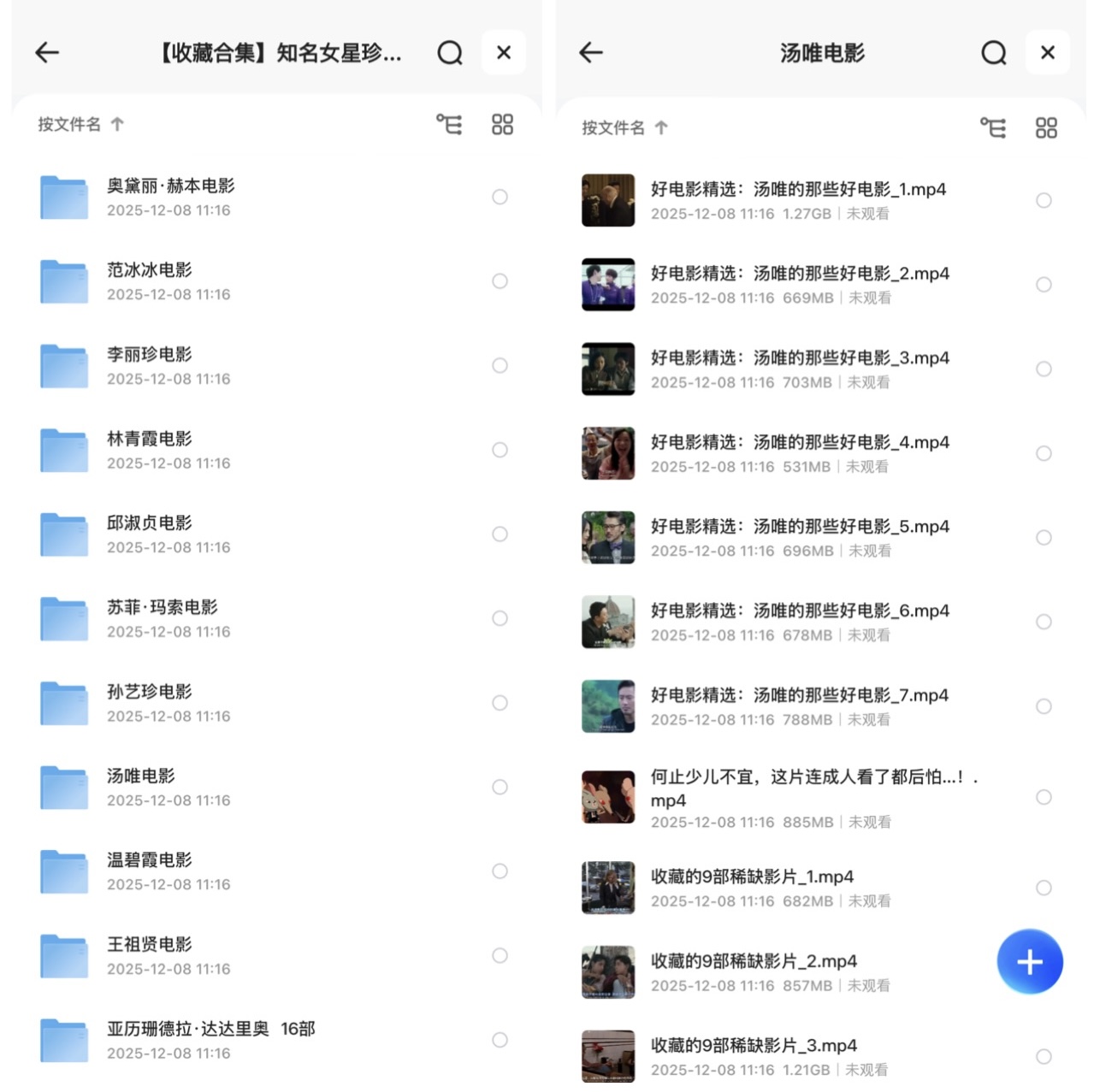Open the 王祖贤电影 folder
The image size is (1094, 1092).
pos(150,955)
